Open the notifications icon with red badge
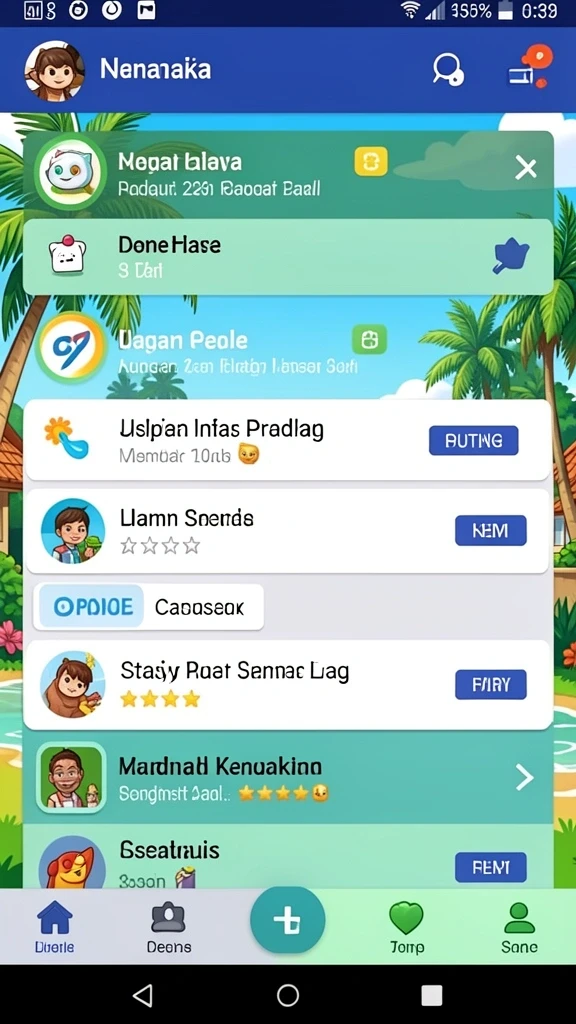The image size is (576, 1024). point(530,68)
